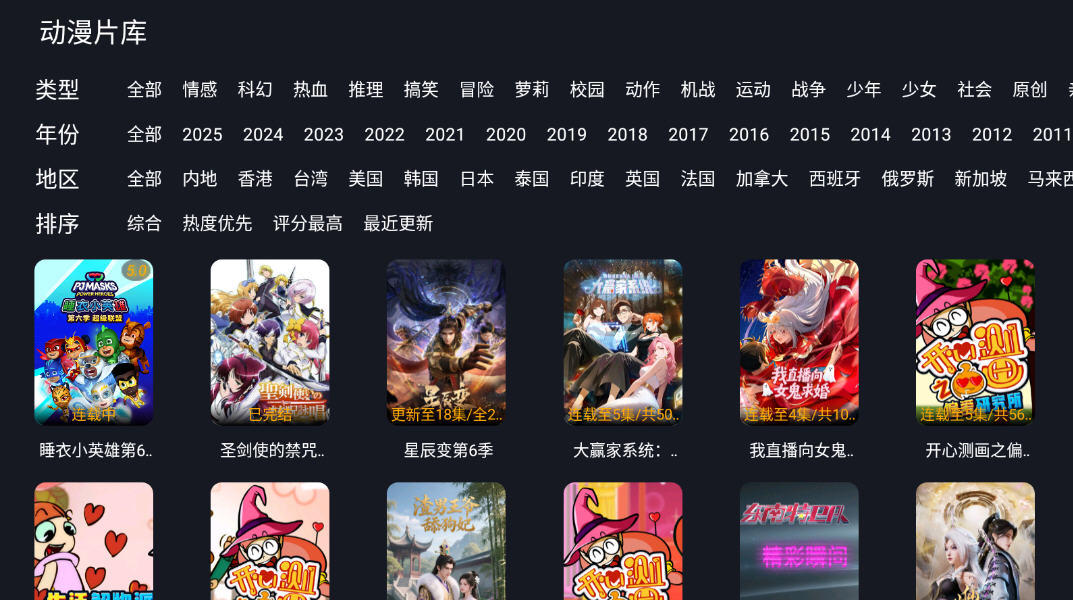
Task: Sort by 评分最高
Action: (308, 224)
